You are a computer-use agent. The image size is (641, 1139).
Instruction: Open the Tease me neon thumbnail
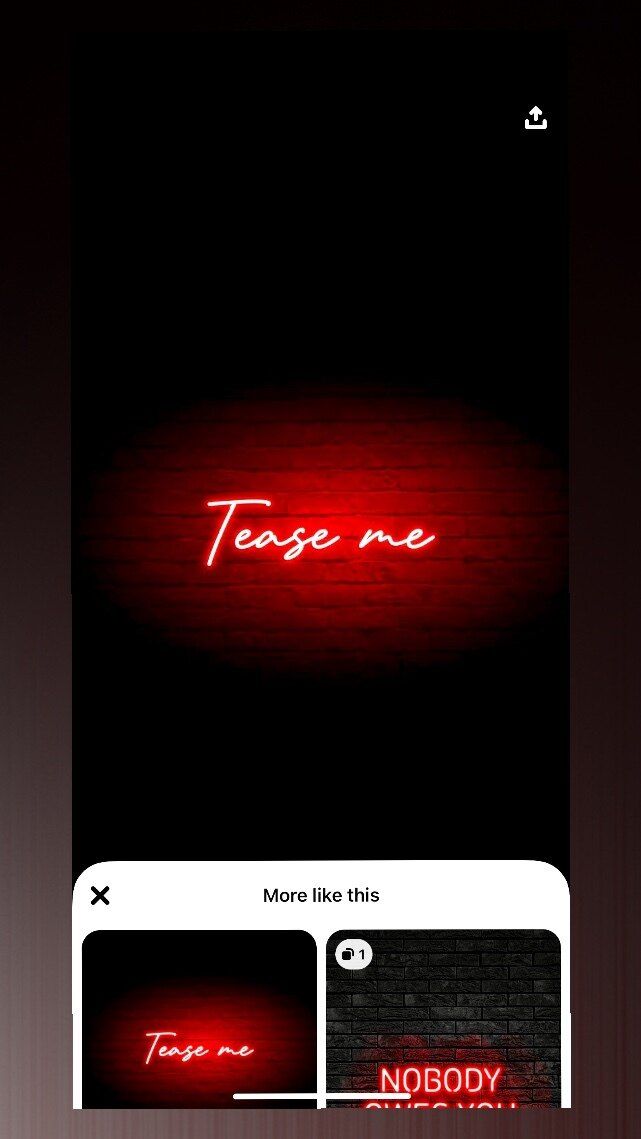[199, 1018]
